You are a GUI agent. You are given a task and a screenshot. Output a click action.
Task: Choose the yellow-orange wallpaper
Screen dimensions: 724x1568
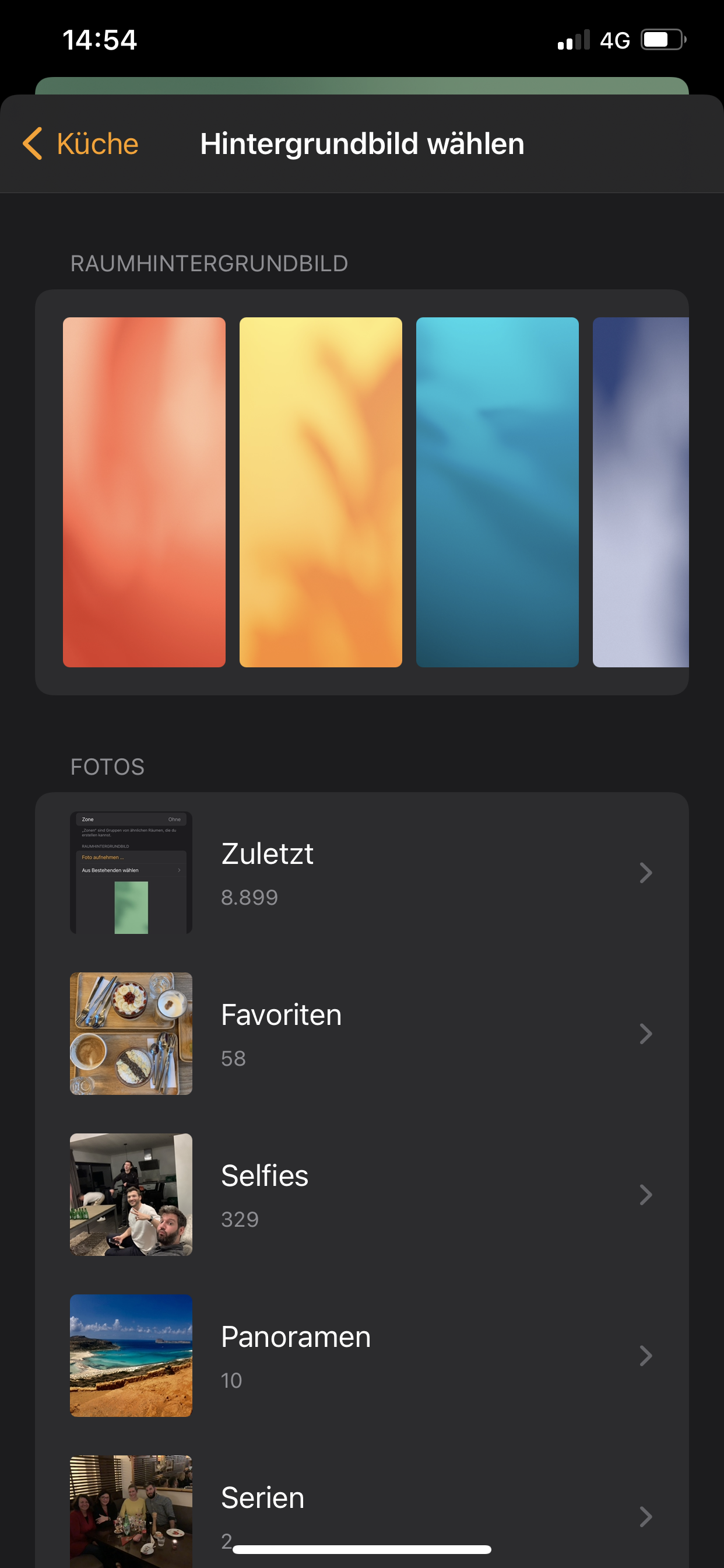321,492
